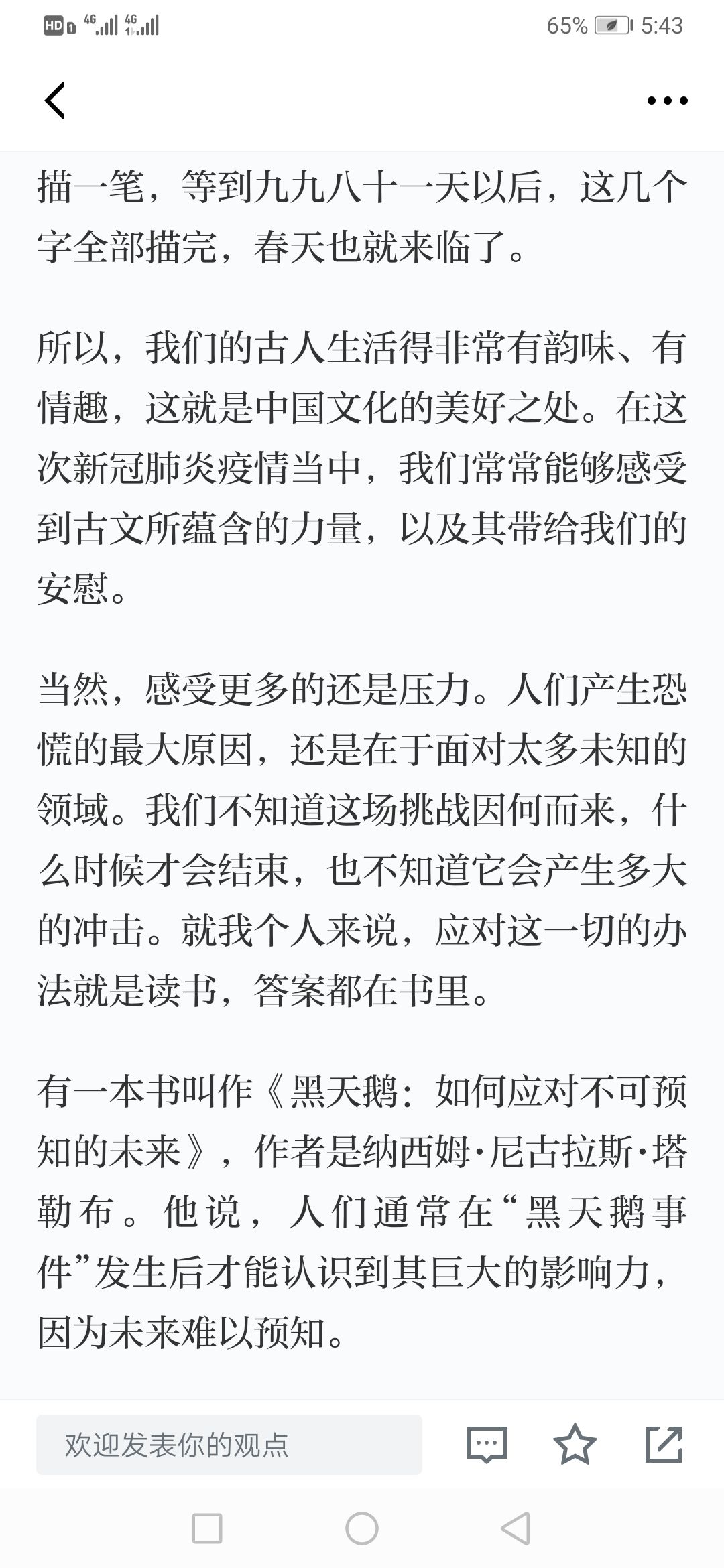Tap the comment field 欢迎发表你的观点

229,1445
